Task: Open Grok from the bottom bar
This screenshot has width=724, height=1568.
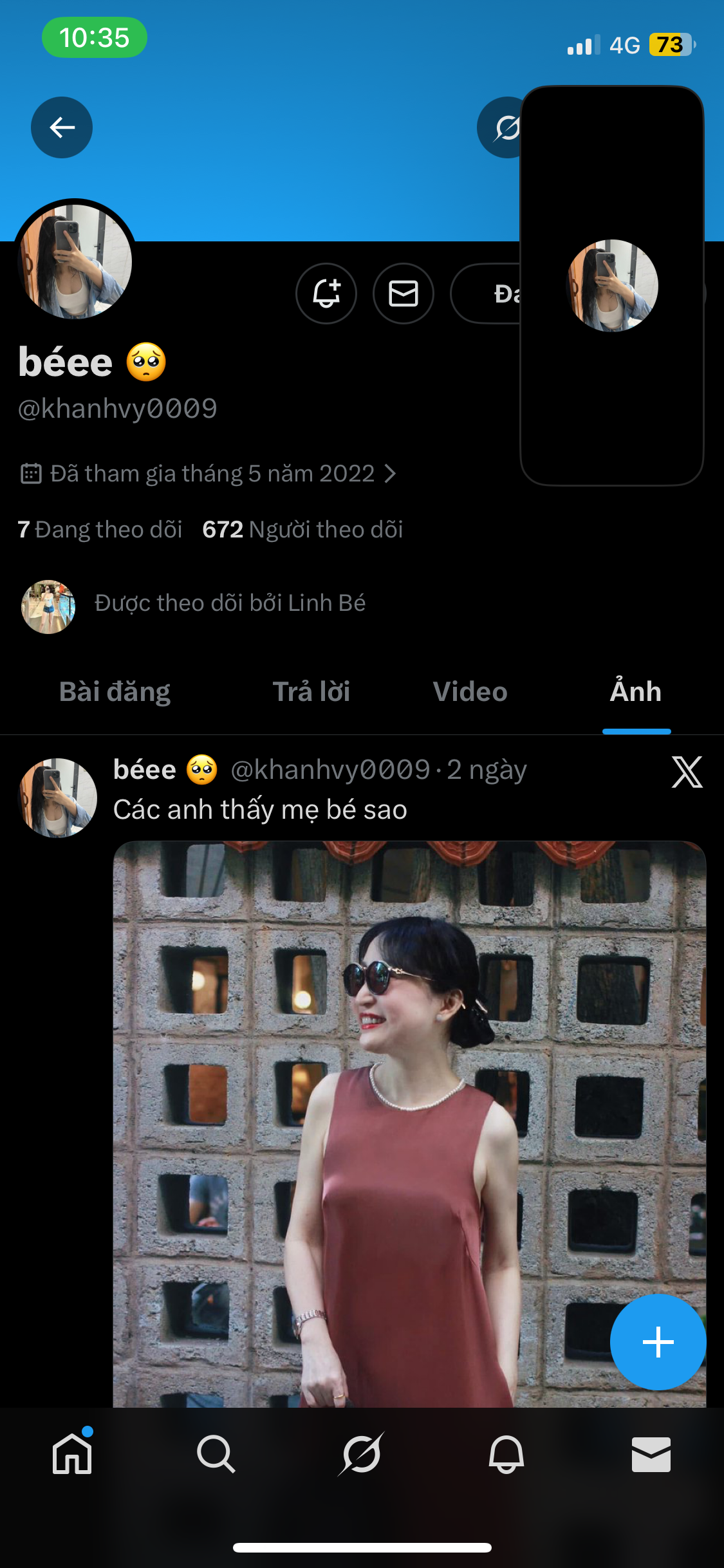Action: click(x=361, y=1454)
